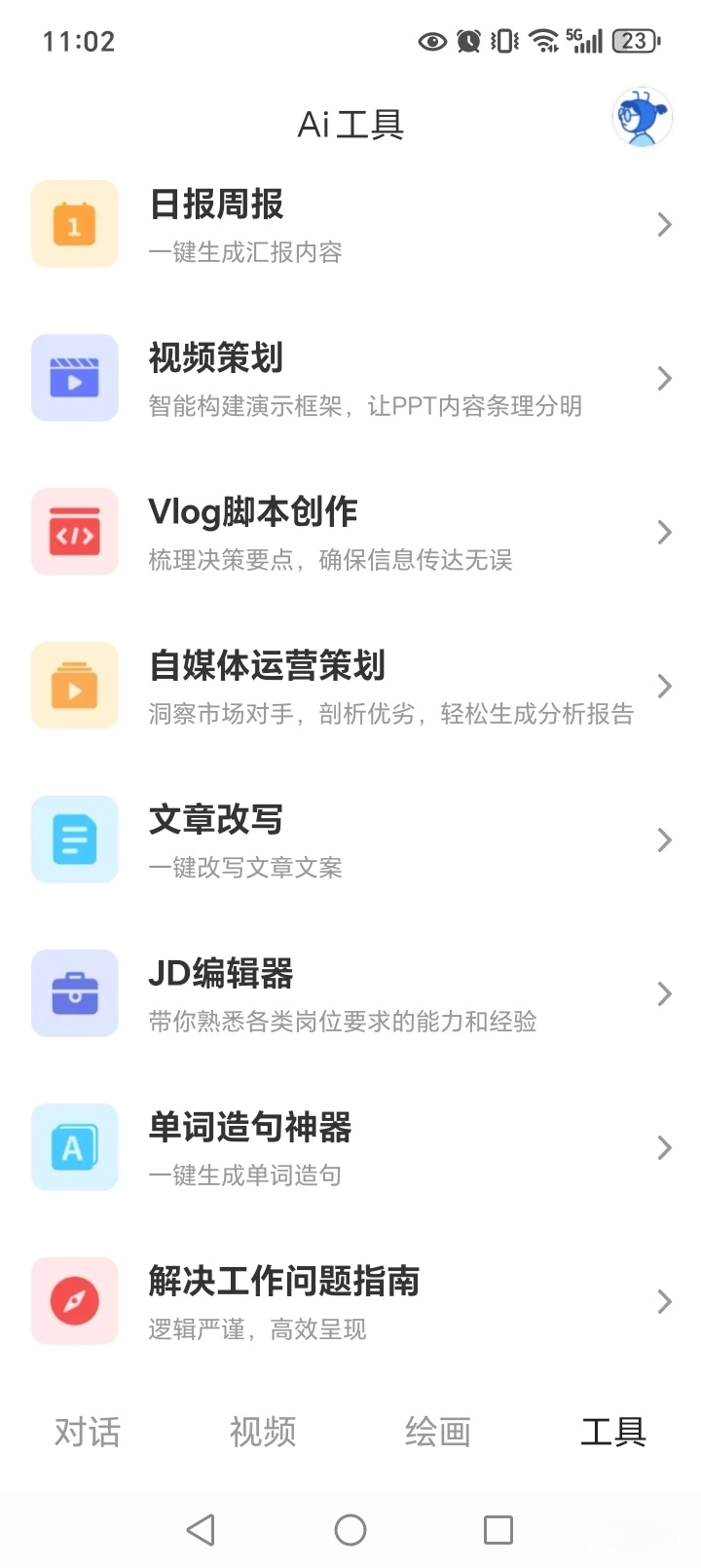Screen dimensions: 701x1568
Task: Expand 单词造句神器 with the chevron
Action: pos(665,1147)
